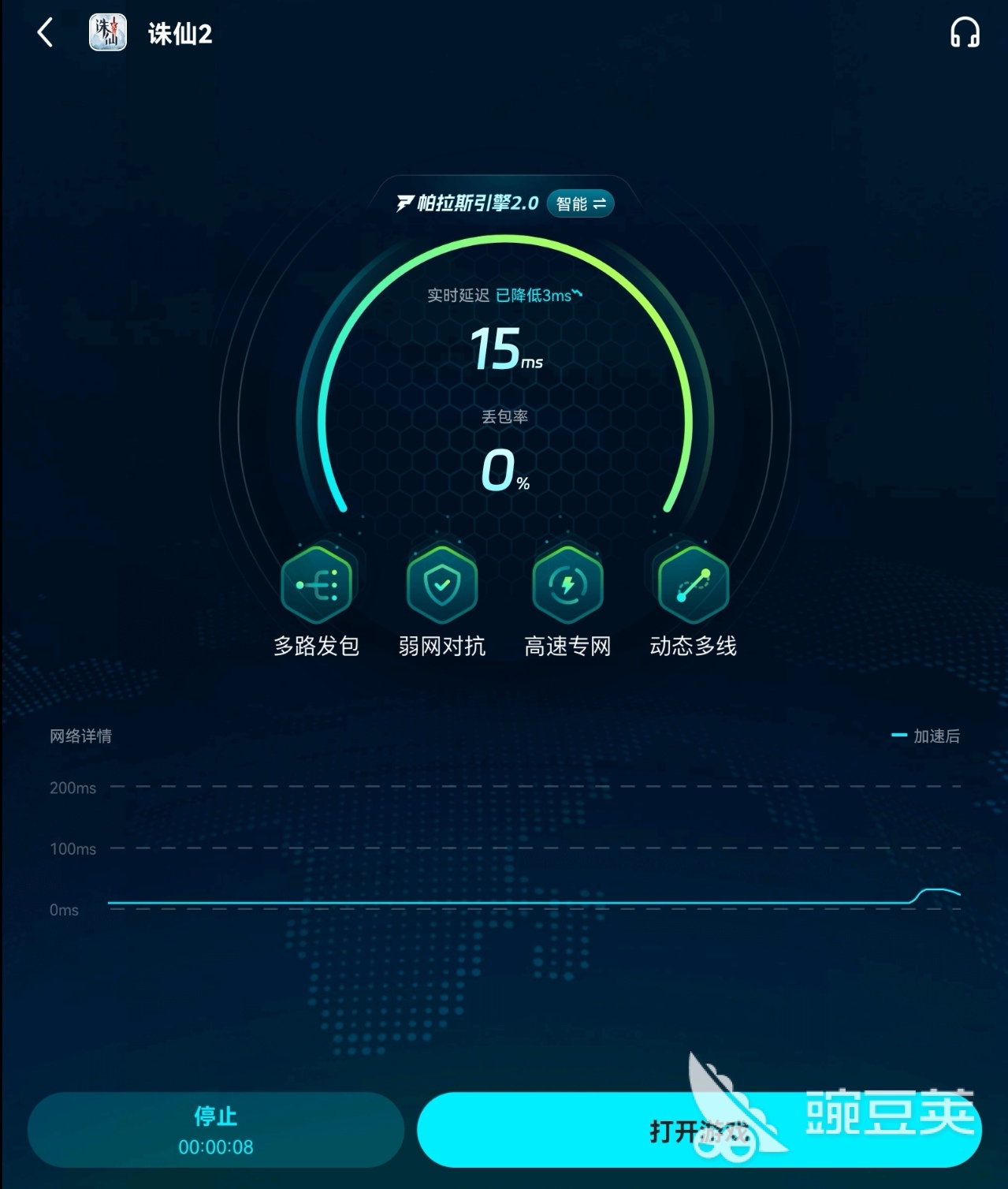Open the 弱网对抗 feature
This screenshot has height=1189, width=1008.
442,586
